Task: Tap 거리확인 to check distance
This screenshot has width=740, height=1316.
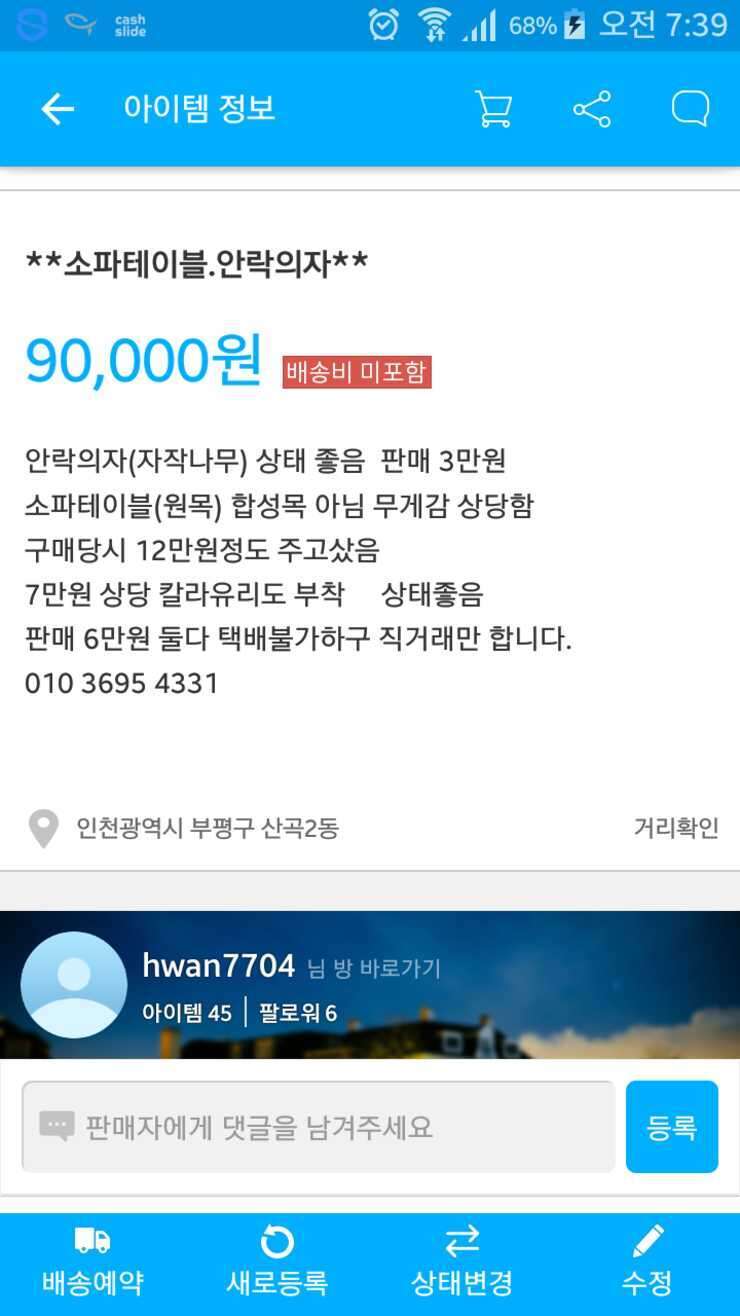Action: coord(676,828)
